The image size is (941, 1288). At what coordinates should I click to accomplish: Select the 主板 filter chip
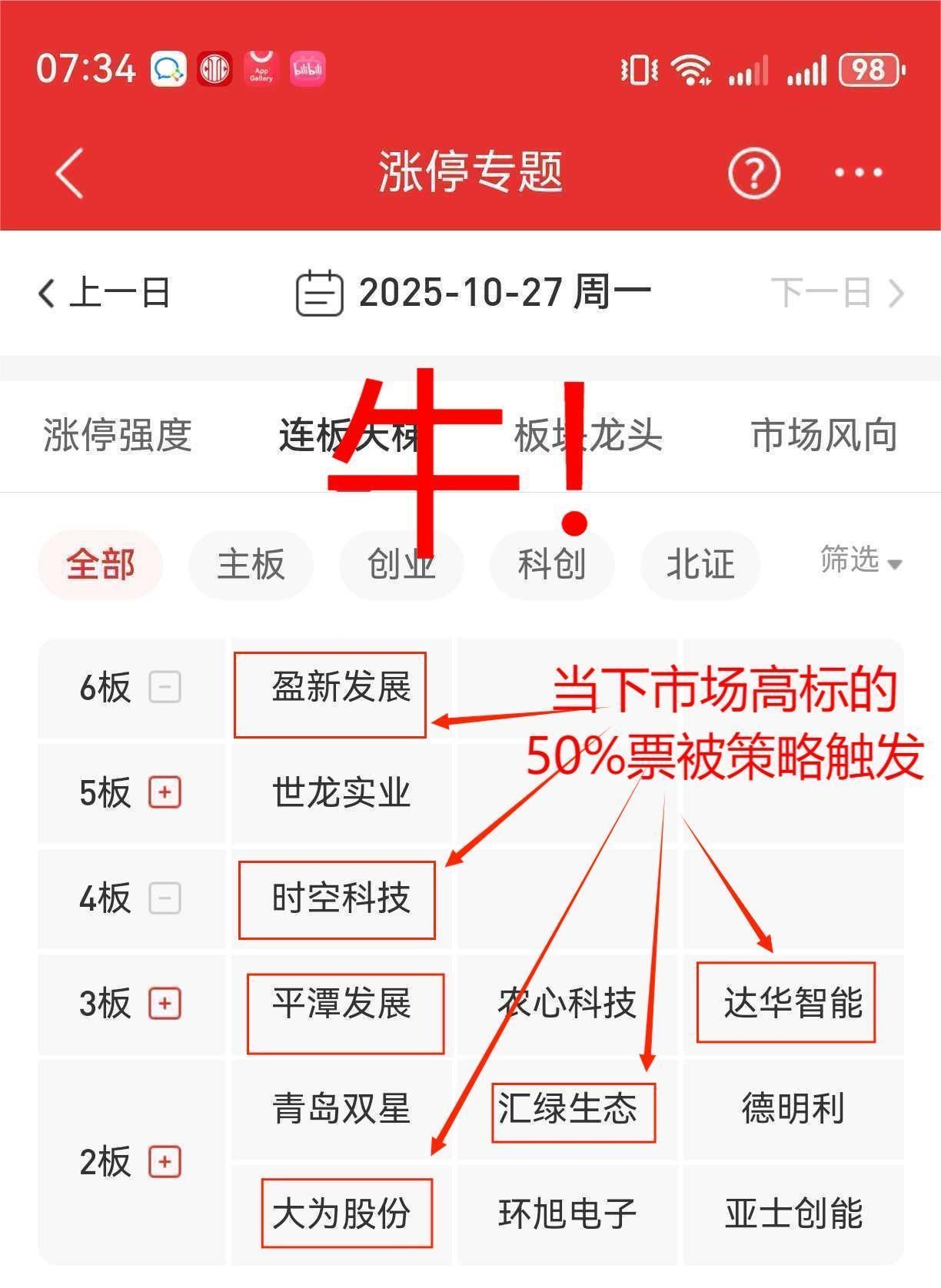251,565
